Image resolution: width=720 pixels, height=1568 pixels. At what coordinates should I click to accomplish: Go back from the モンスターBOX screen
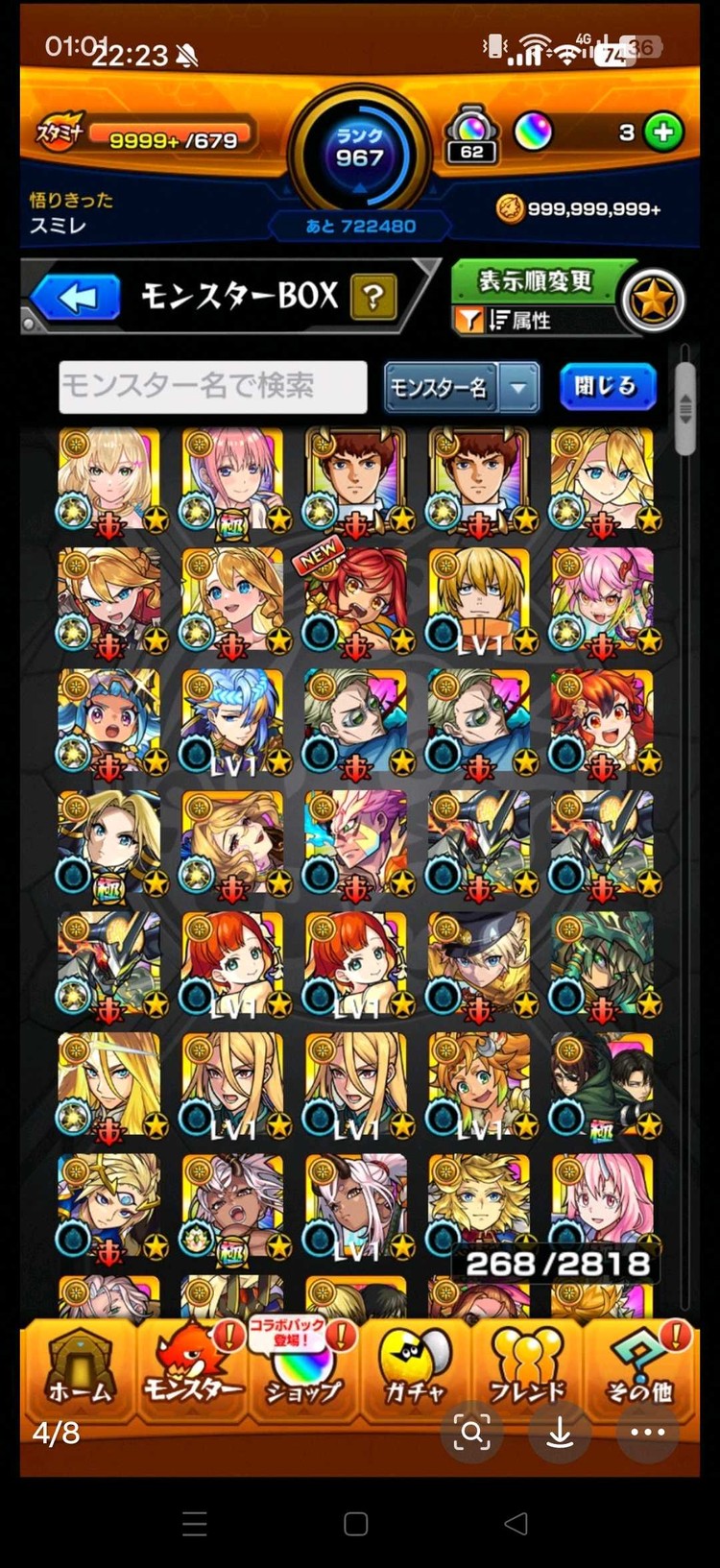click(77, 297)
